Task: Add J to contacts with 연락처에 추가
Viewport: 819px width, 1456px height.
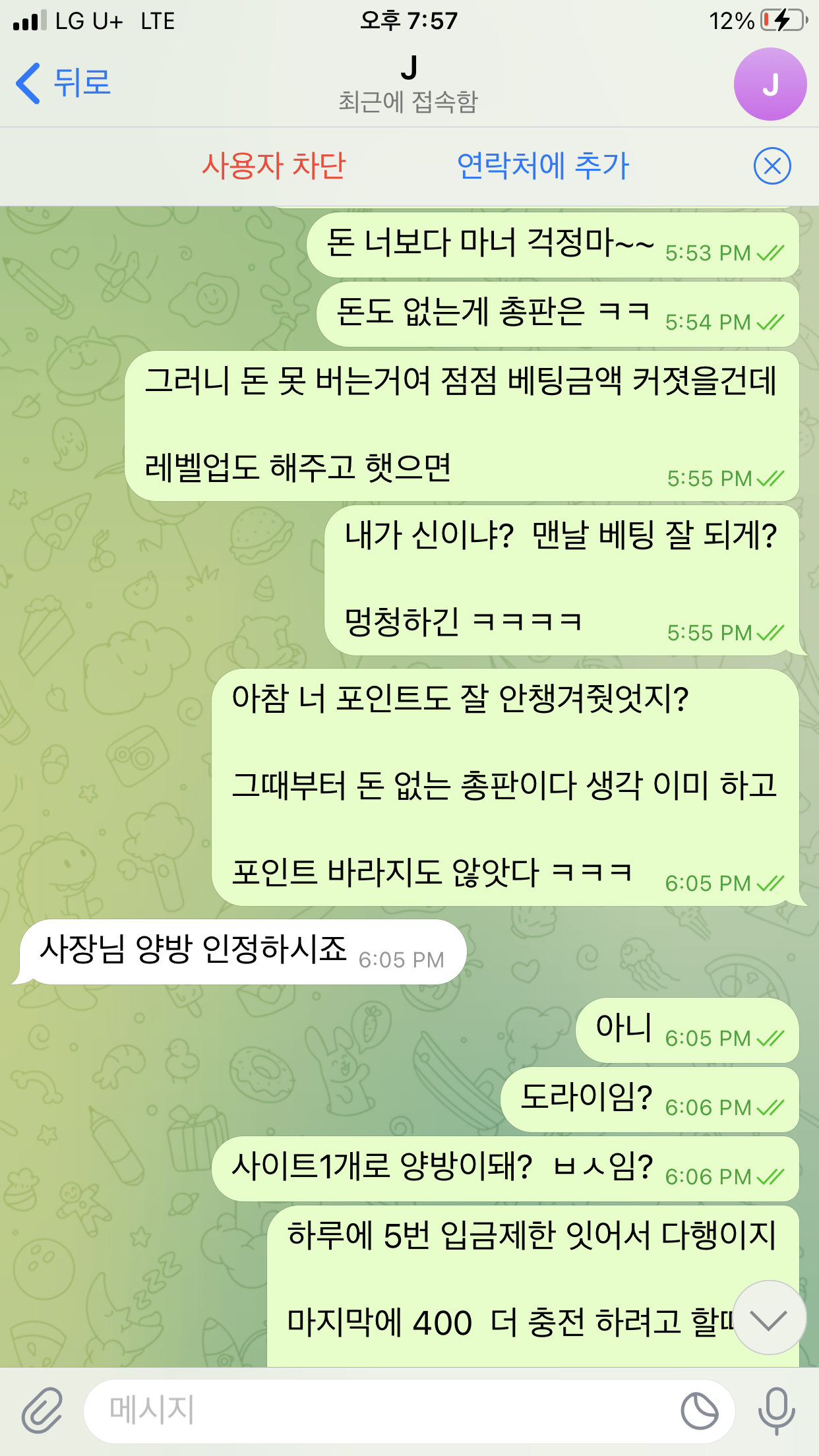Action: coord(543,166)
